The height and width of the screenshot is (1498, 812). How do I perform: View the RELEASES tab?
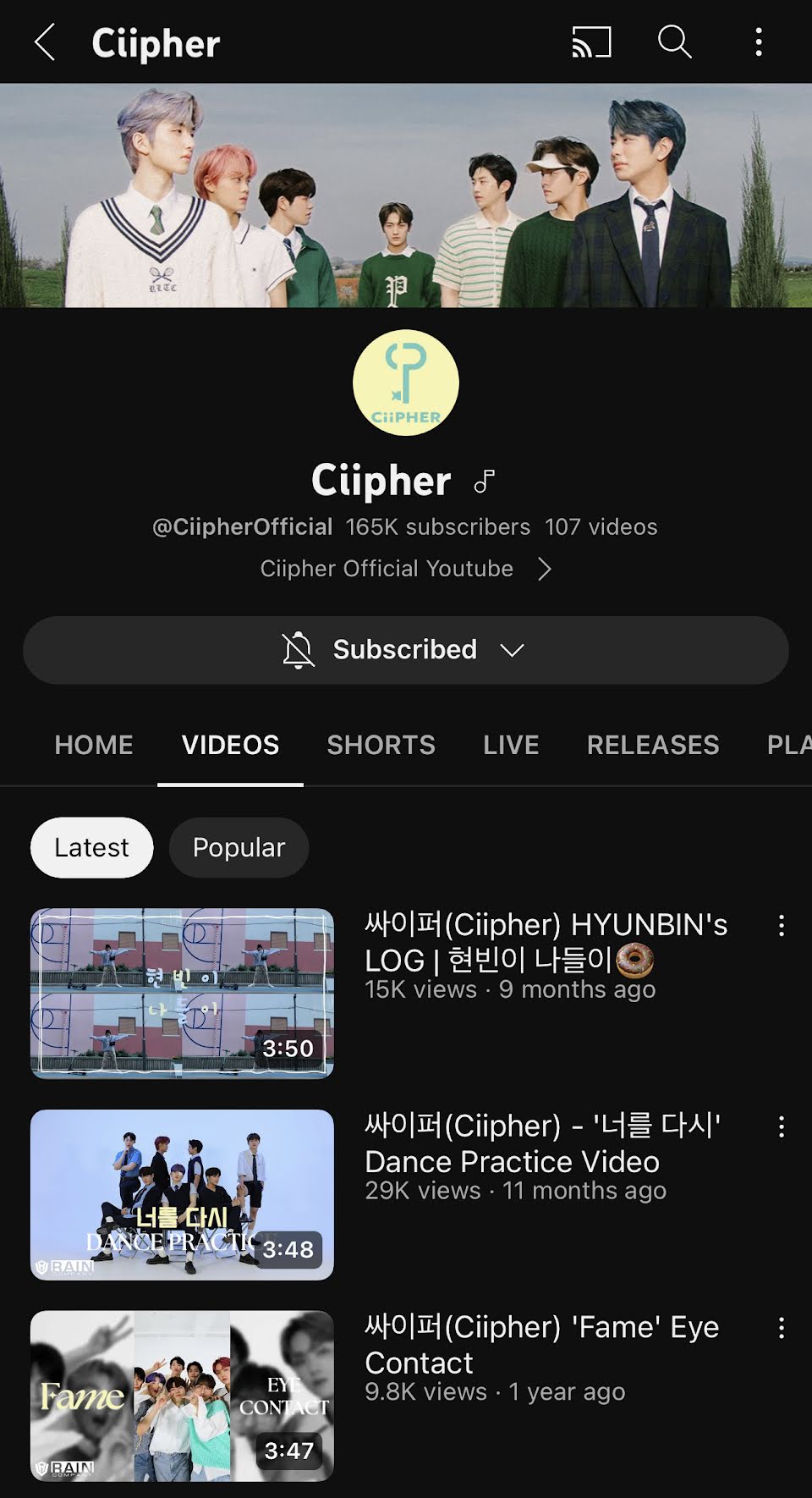653,745
